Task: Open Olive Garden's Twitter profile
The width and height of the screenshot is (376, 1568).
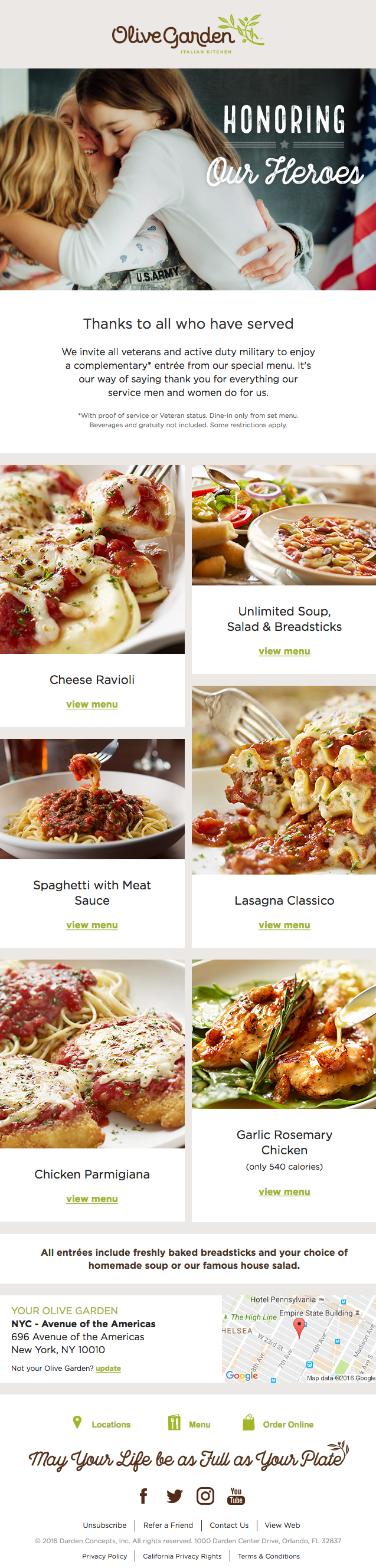Action: tap(175, 1495)
